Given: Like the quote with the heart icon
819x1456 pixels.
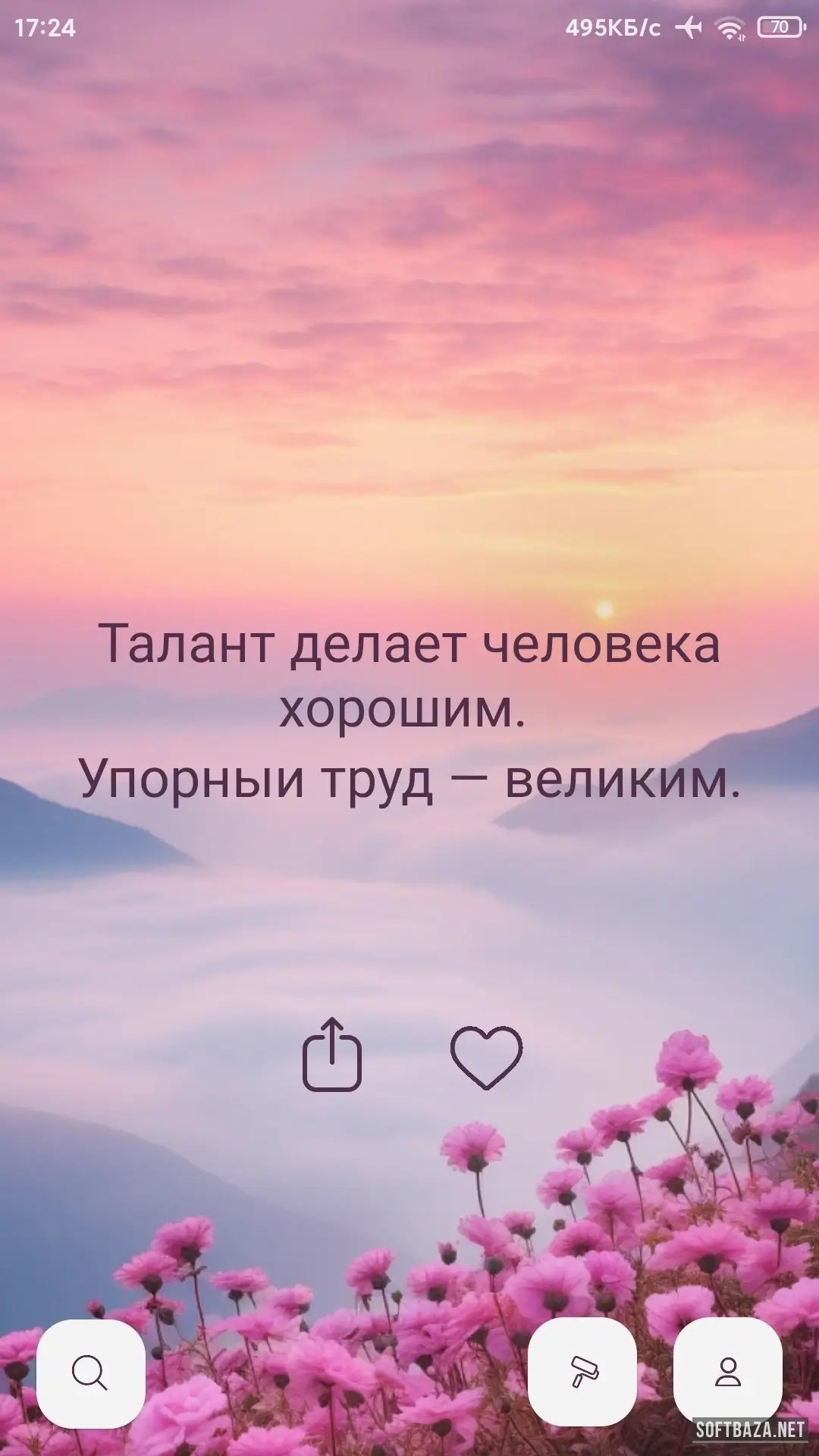Looking at the screenshot, I should (x=486, y=1057).
